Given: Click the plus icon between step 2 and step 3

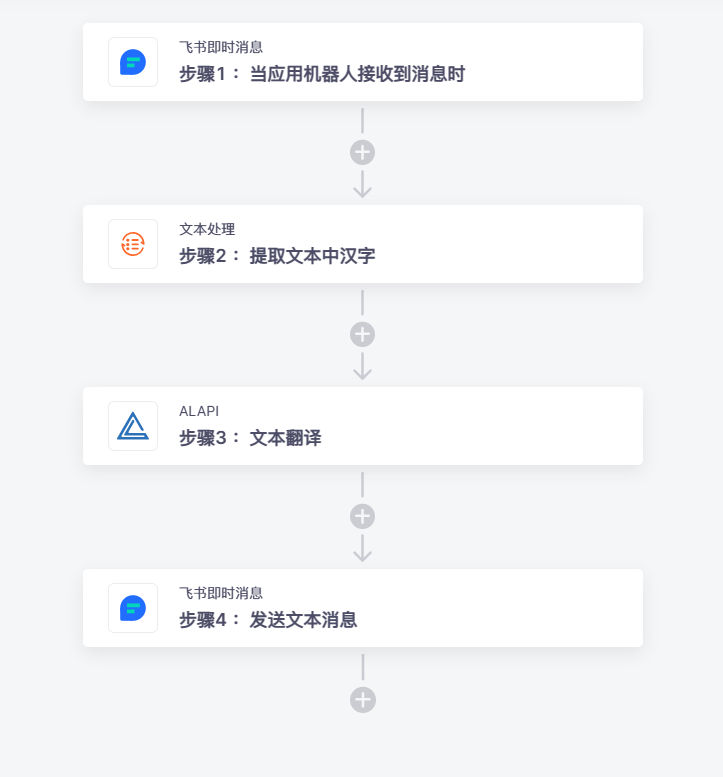Looking at the screenshot, I should [362, 334].
